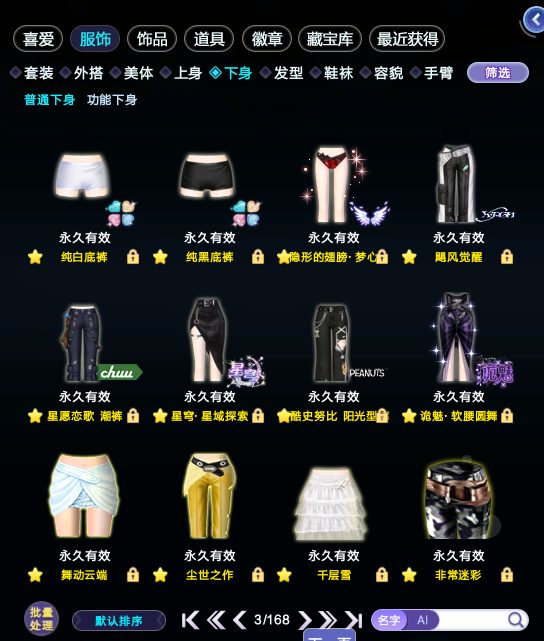Tap the 筛选 filter button
This screenshot has width=544, height=641.
click(498, 73)
